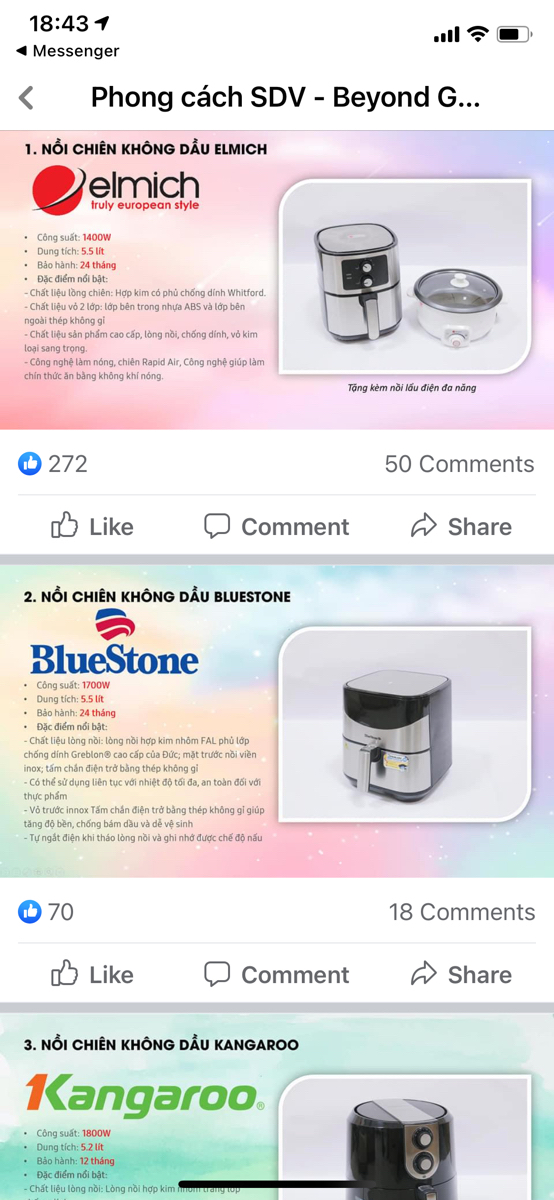View the 50 Comments on Elmich post

tap(459, 464)
